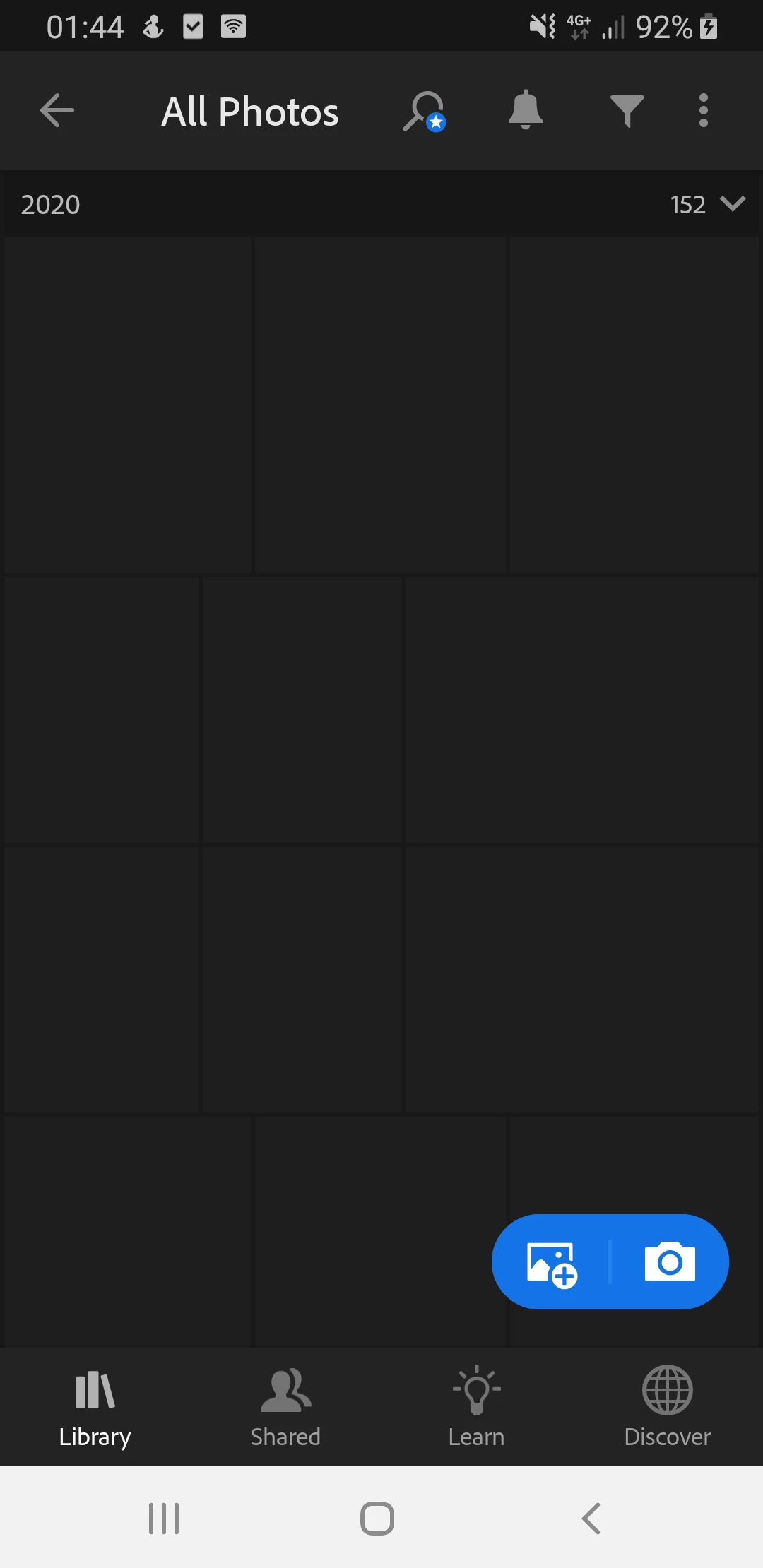Tap the system home button
Image resolution: width=763 pixels, height=1568 pixels.
click(x=377, y=1518)
